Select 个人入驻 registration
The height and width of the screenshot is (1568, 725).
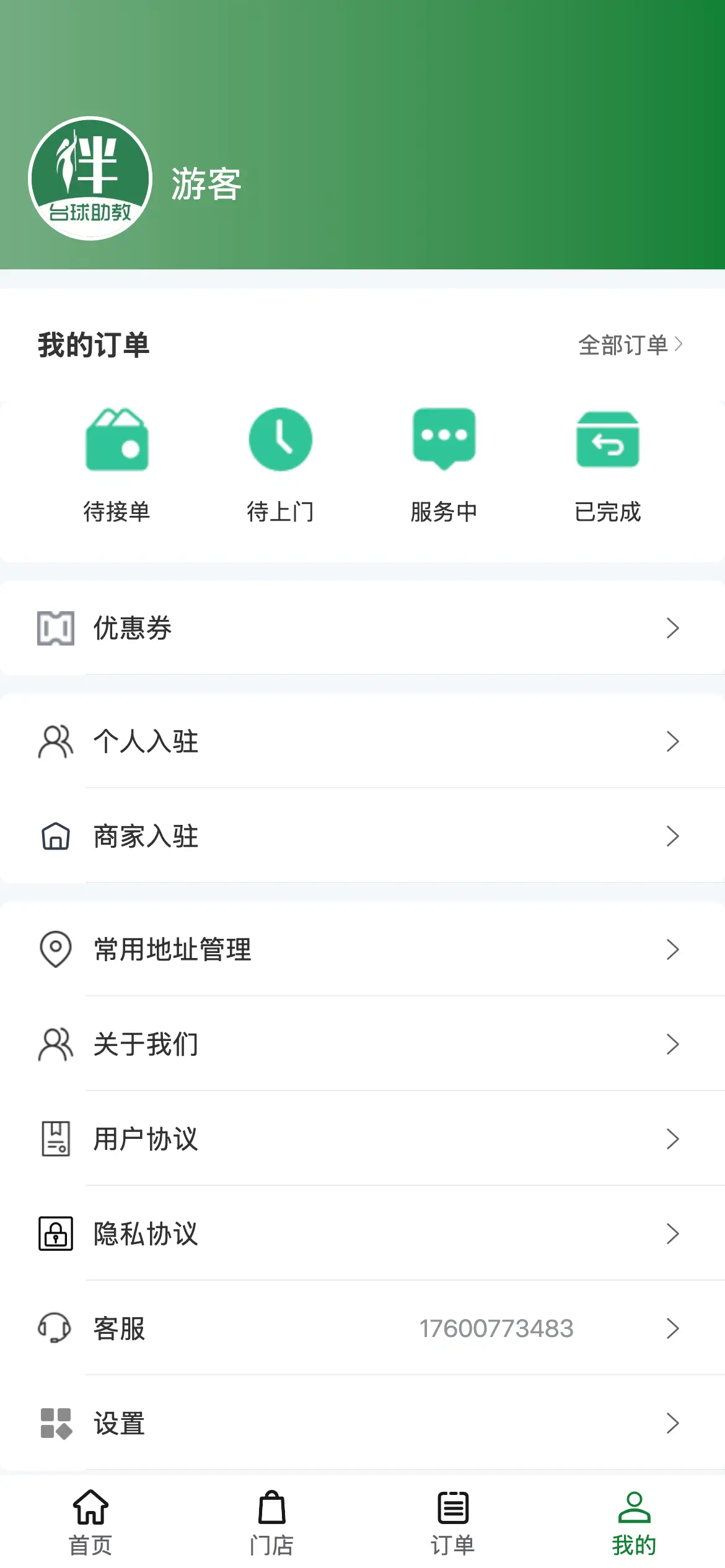362,741
